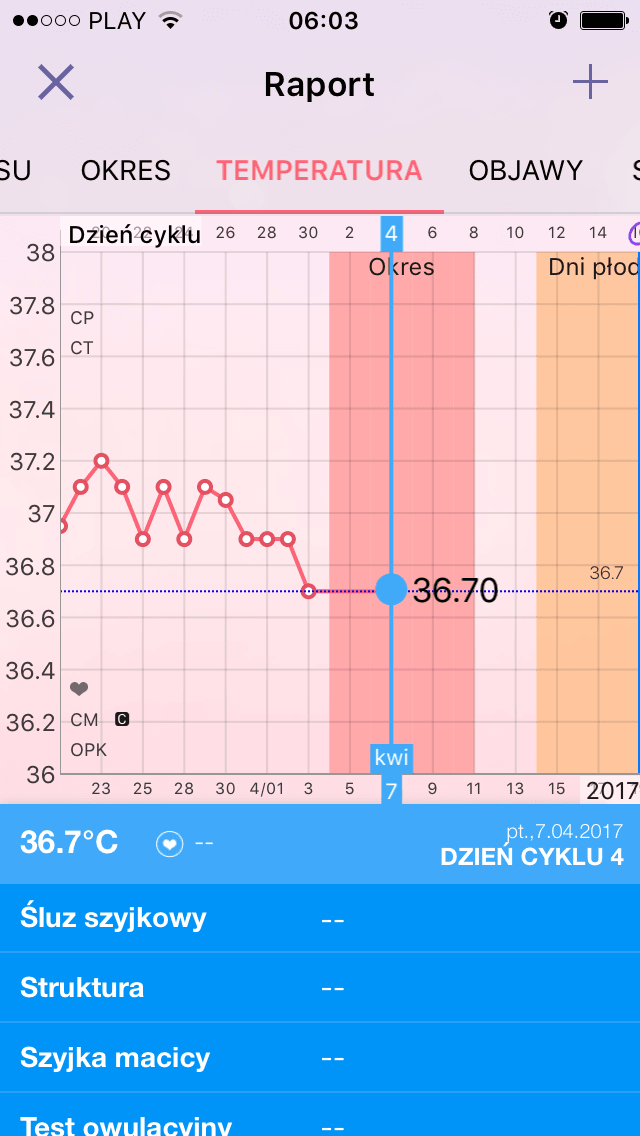
Task: Select the TEMPERATURA tab
Action: pos(319,171)
